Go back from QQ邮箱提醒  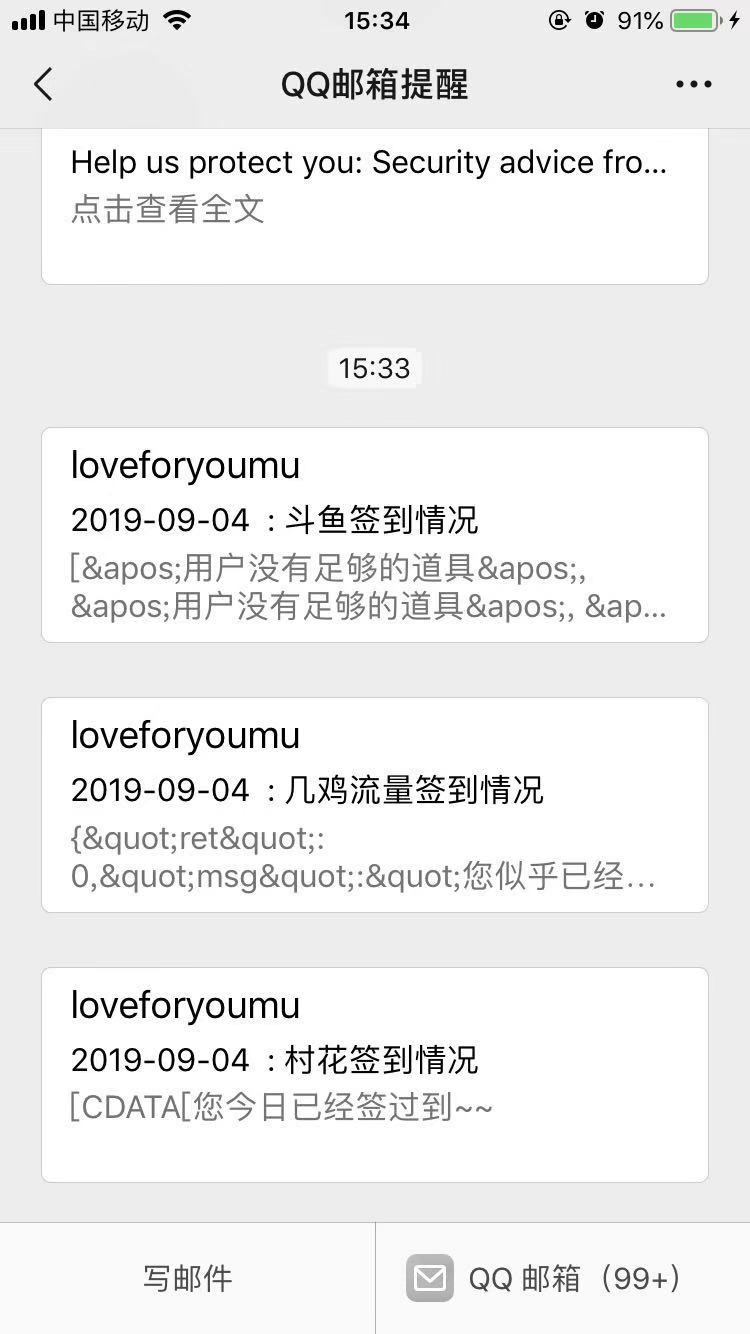[43, 84]
